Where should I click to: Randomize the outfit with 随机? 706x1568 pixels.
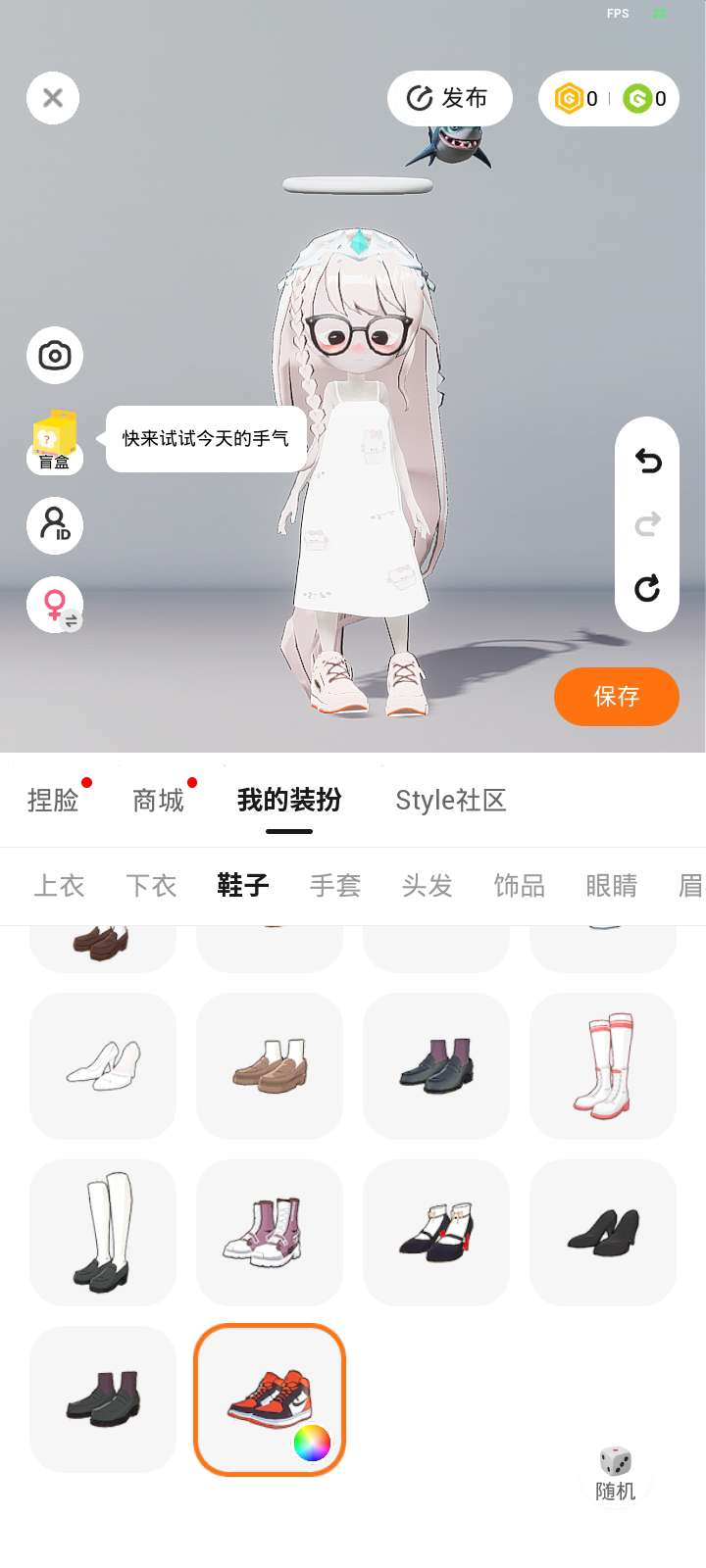tap(616, 1473)
